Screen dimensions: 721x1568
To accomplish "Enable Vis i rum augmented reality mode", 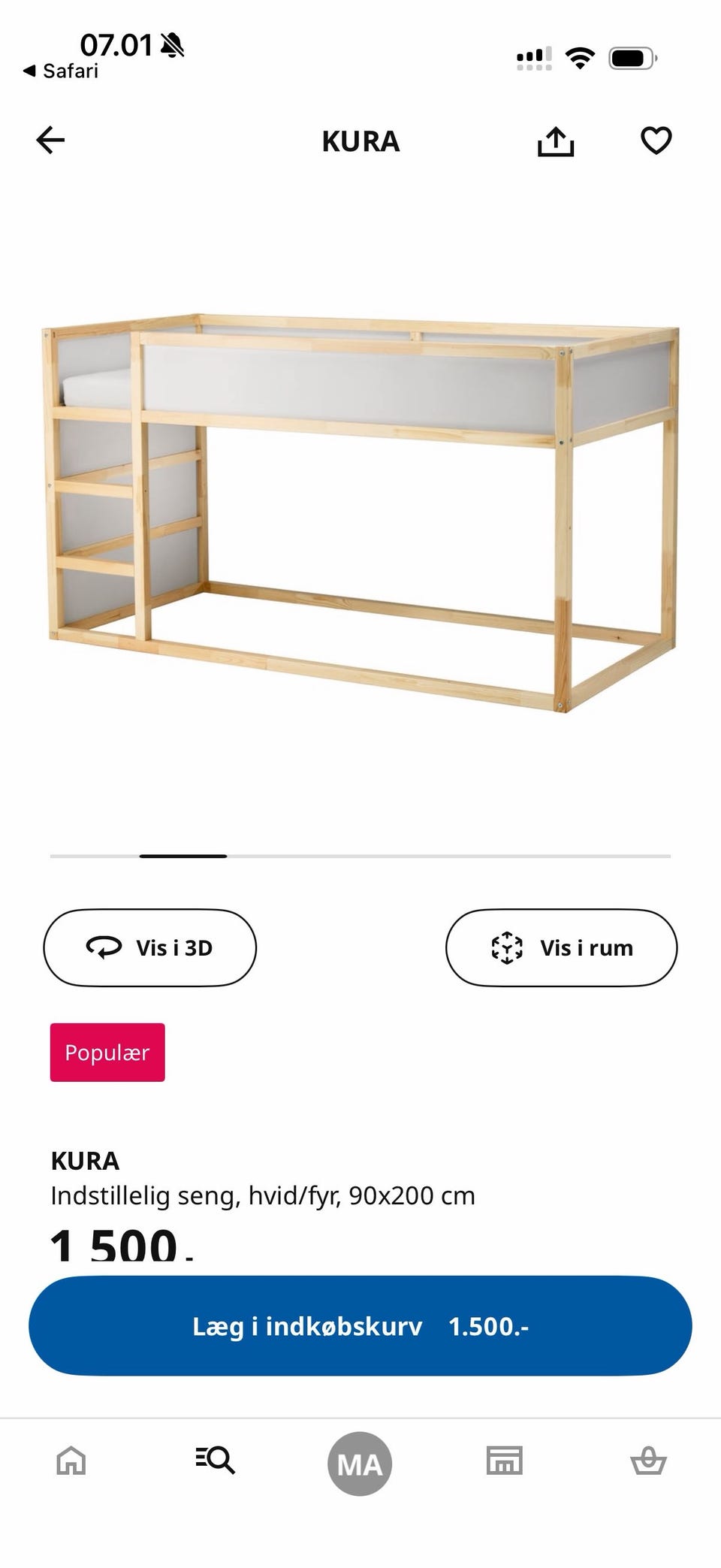I will click(x=561, y=947).
